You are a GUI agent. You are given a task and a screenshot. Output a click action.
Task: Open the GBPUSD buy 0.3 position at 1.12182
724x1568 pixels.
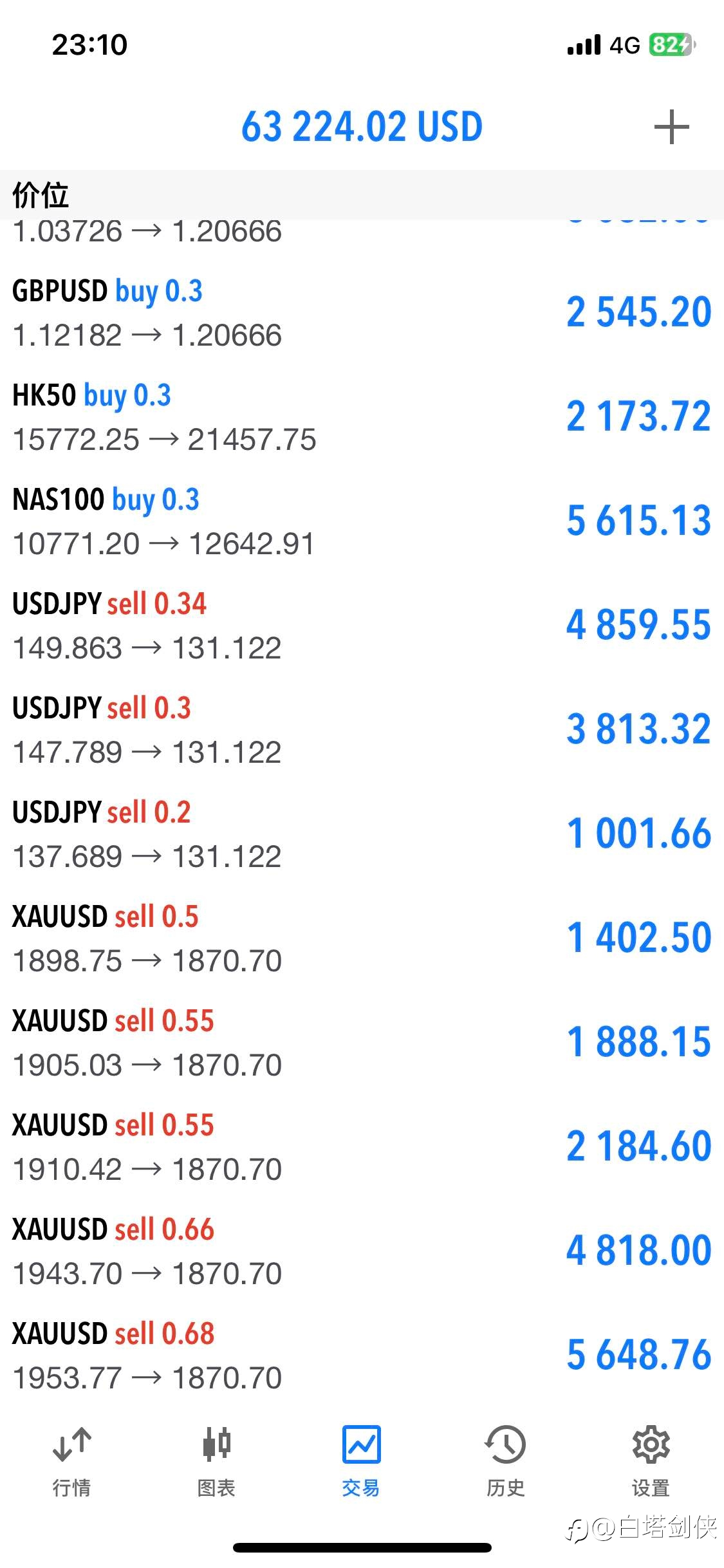(362, 313)
